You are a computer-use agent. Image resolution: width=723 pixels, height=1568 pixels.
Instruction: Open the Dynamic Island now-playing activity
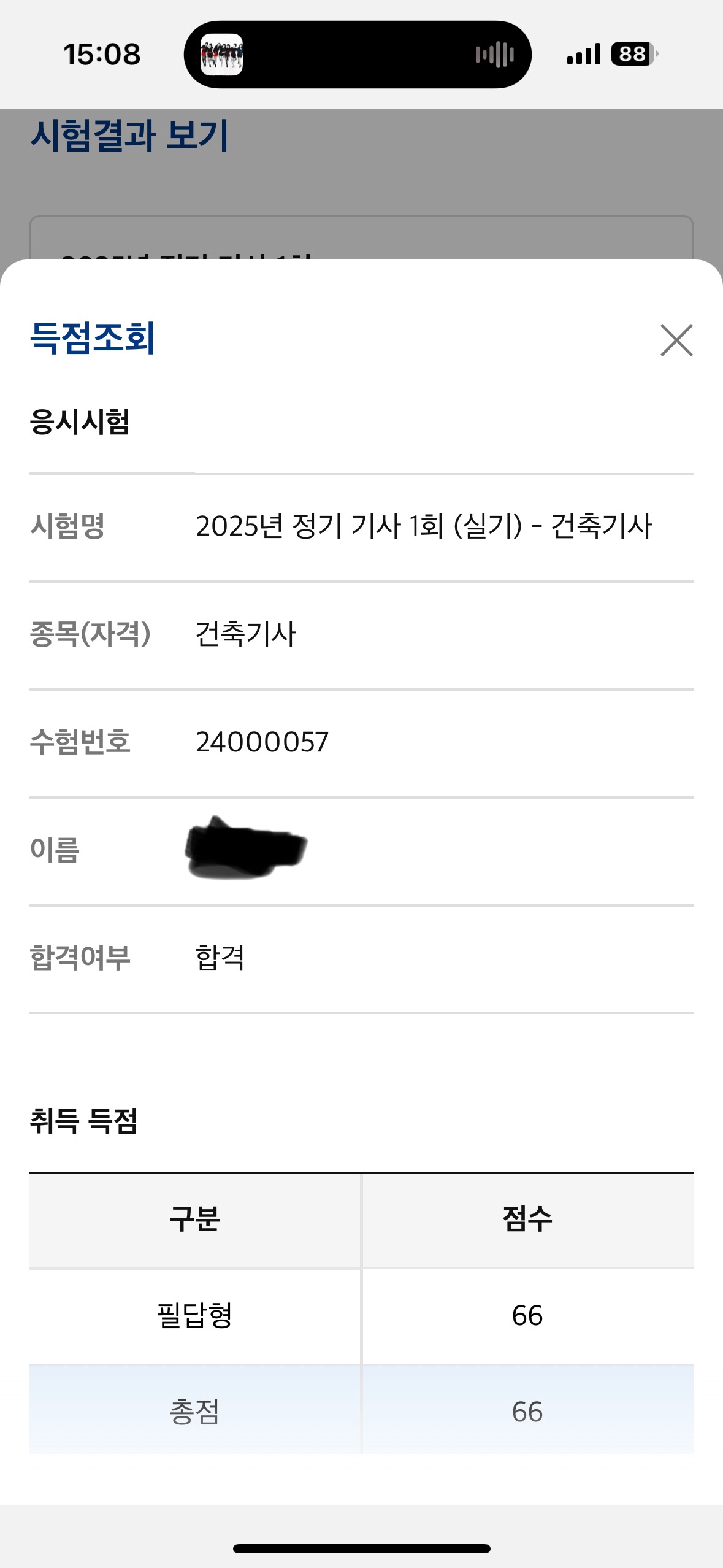click(358, 55)
